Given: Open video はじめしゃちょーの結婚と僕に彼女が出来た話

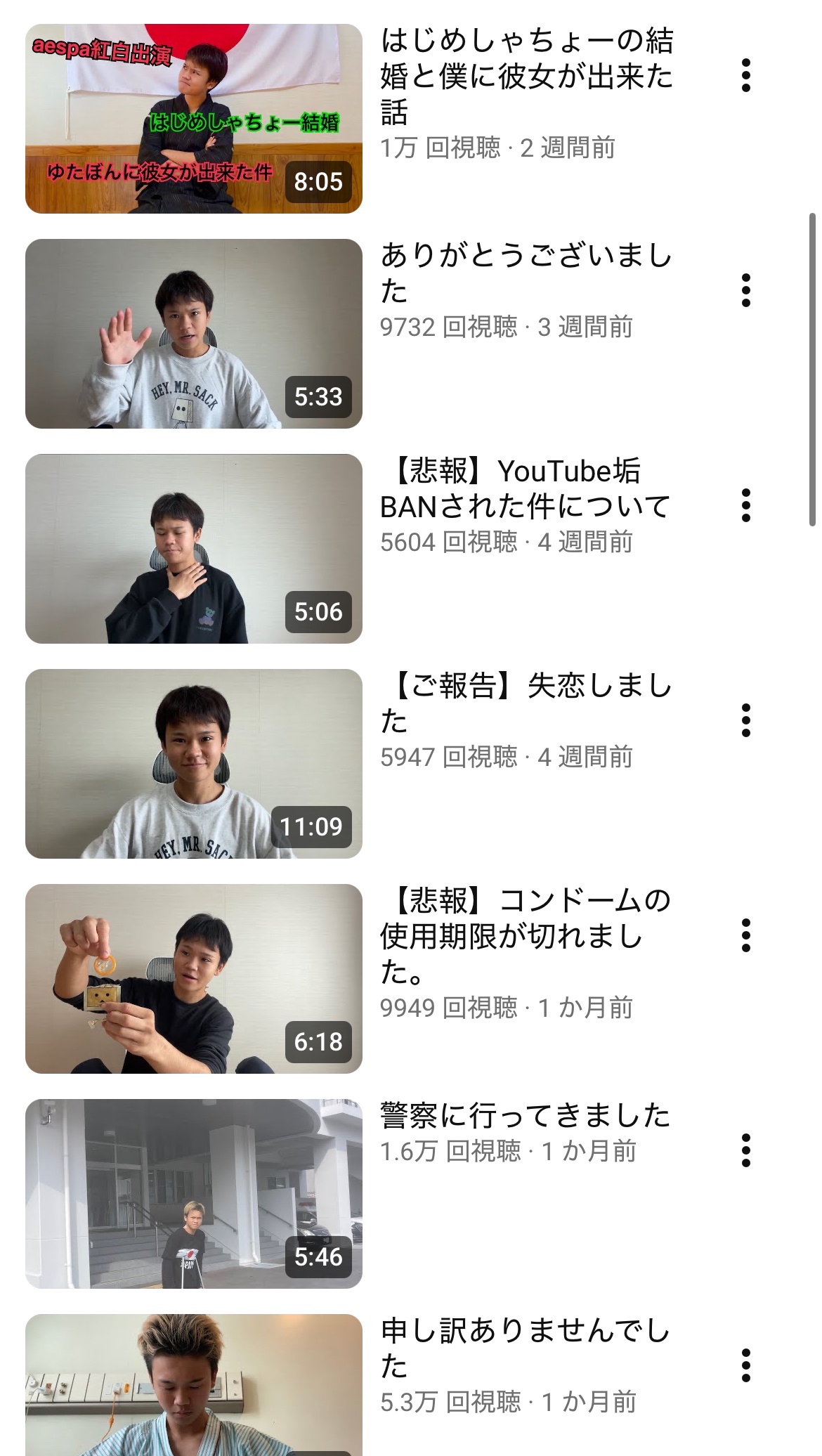Looking at the screenshot, I should point(194,119).
